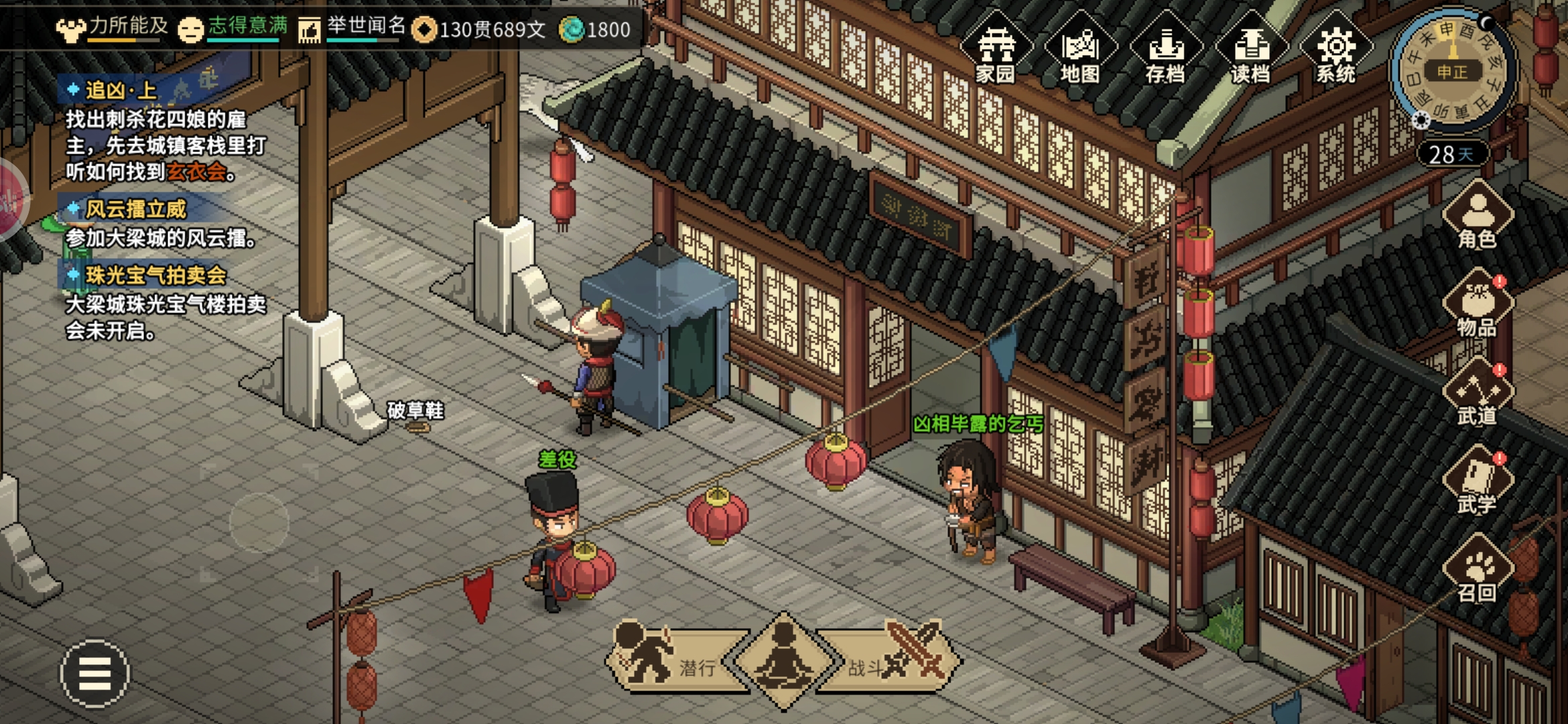This screenshot has height=724, width=1568.
Task: Open the round hamburger menu button
Action: [x=94, y=673]
